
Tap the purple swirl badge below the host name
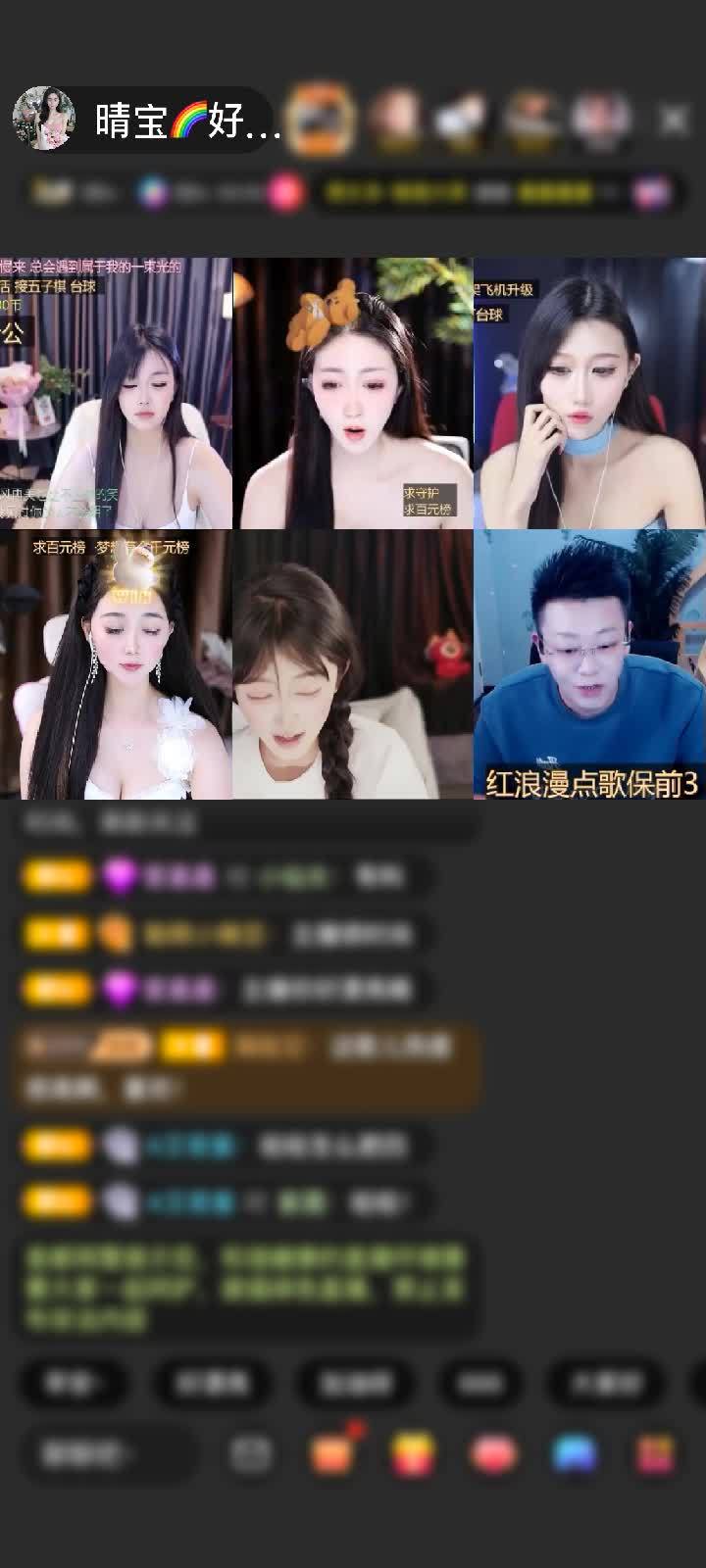point(150,191)
